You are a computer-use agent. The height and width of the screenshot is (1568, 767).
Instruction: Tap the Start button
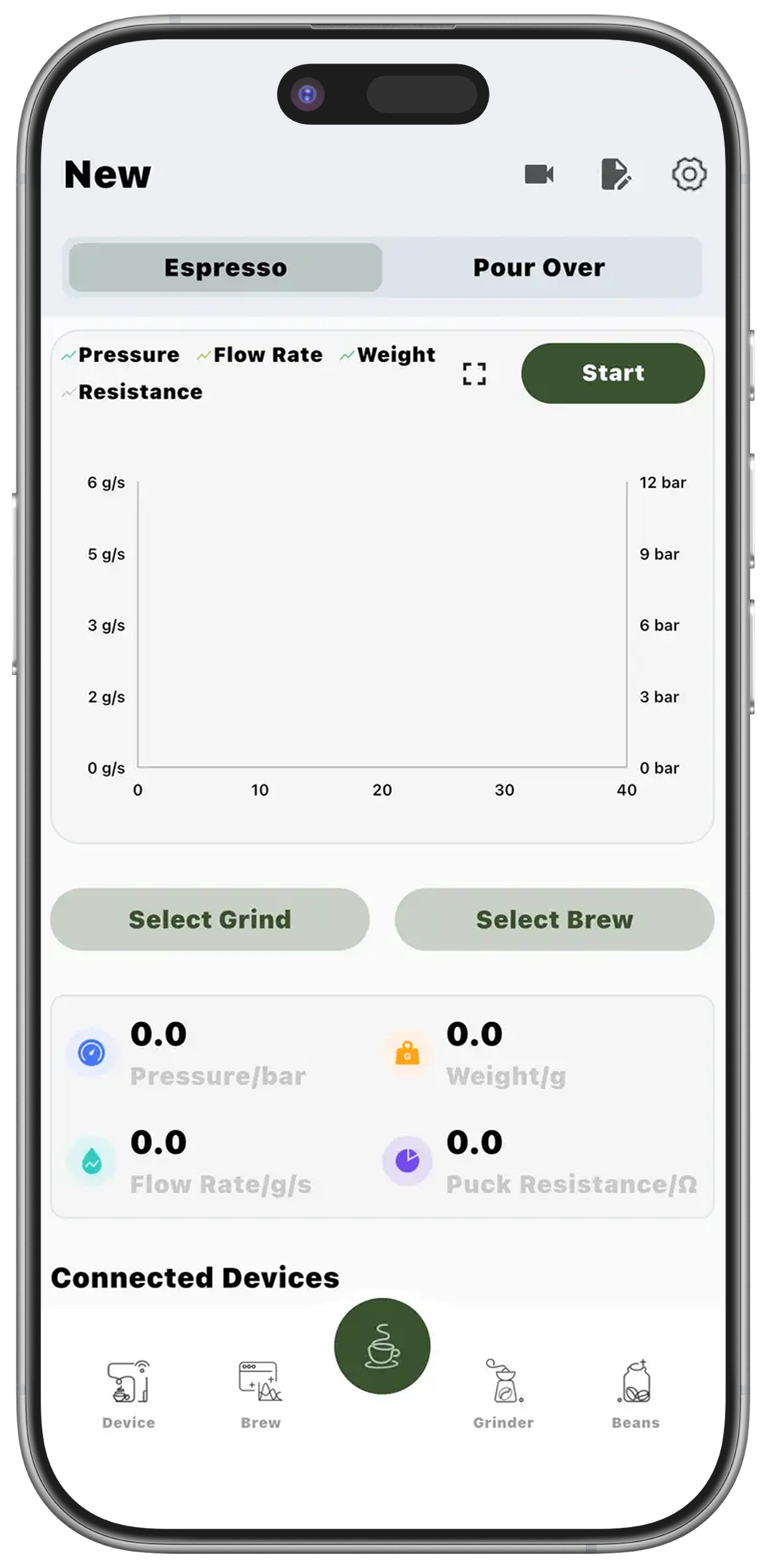pyautogui.click(x=612, y=373)
